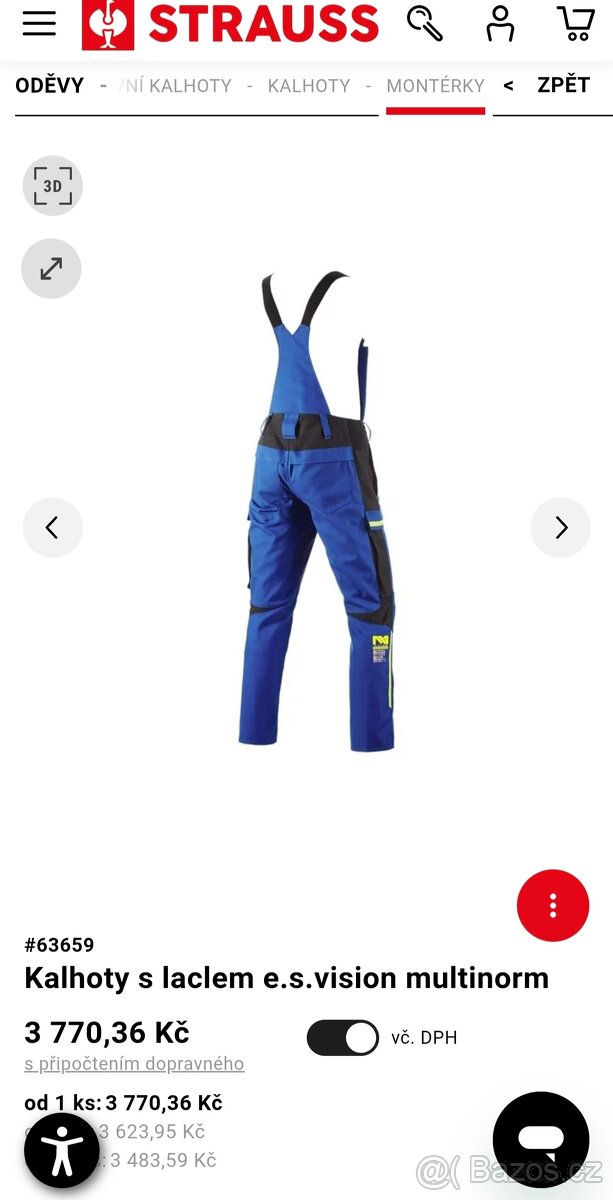Viewport: 613px width, 1200px height.
Task: Open the search icon
Action: pos(425,23)
